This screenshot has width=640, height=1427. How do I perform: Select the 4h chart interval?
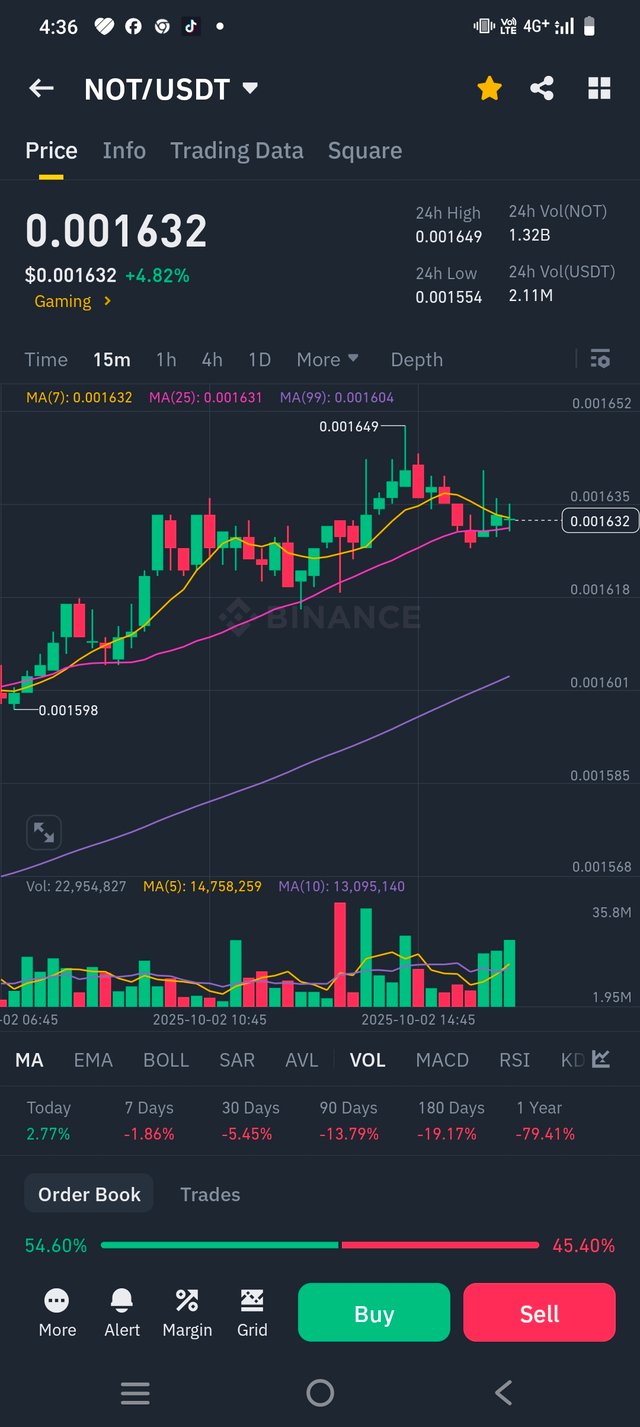[212, 359]
